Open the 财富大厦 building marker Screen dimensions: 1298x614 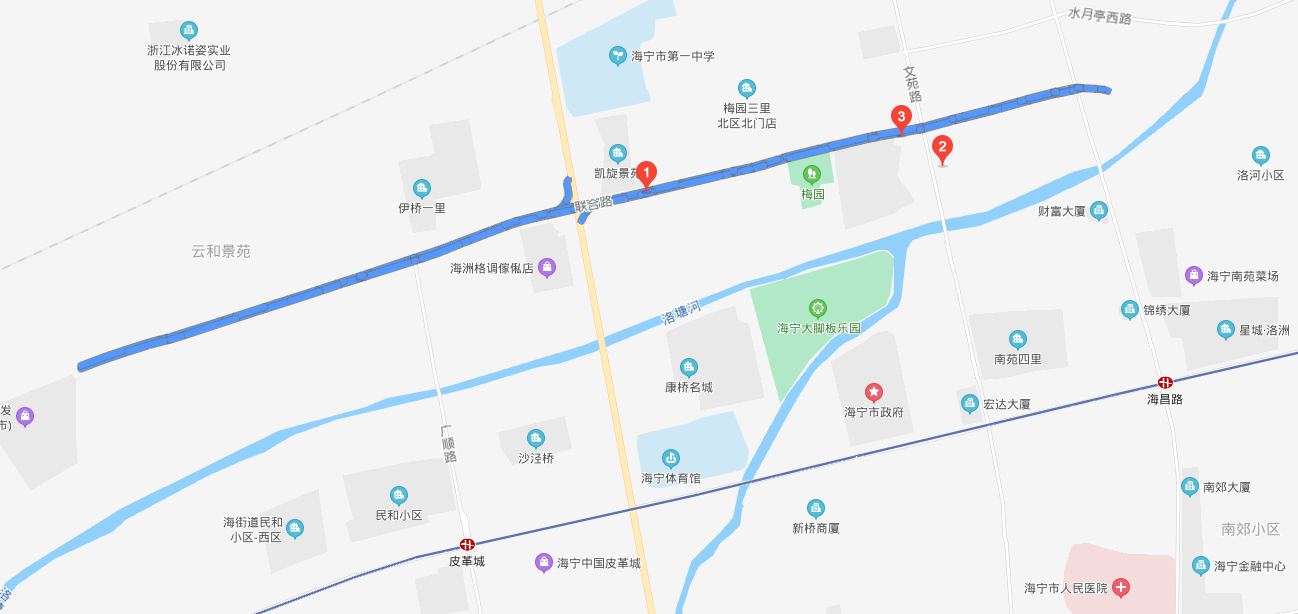(1099, 211)
